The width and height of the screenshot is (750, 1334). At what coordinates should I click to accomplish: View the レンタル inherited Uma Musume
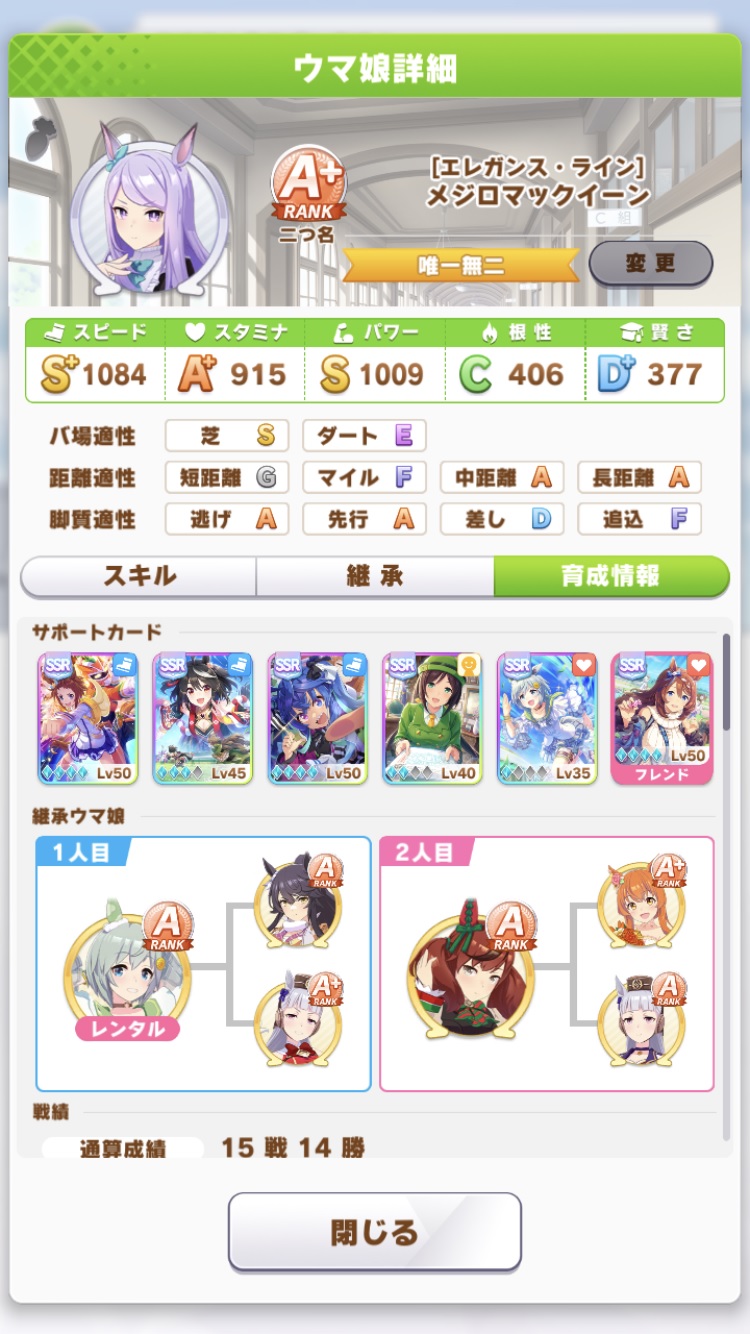point(127,967)
